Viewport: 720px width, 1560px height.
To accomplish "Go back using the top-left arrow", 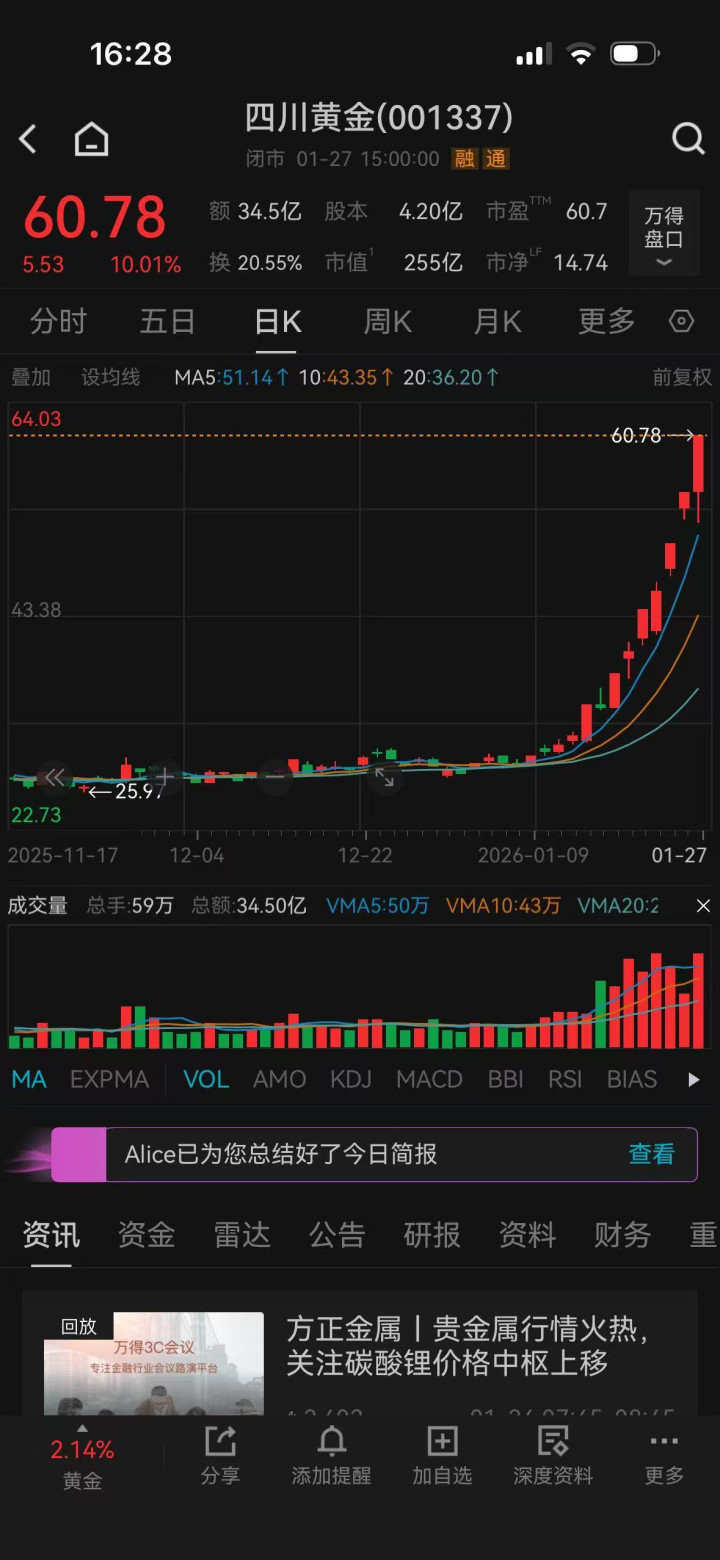I will 28,139.
